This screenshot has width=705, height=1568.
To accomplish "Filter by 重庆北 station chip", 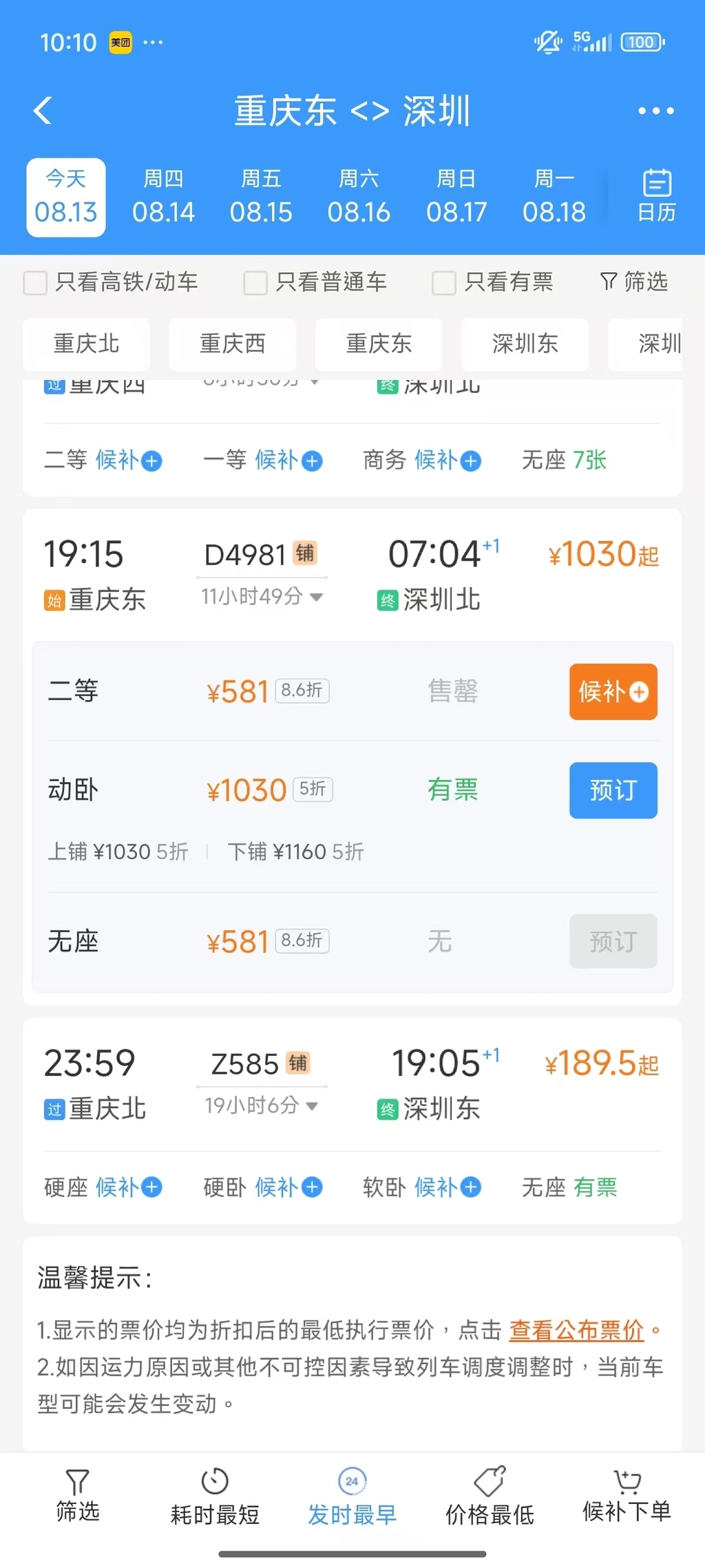I will 86,343.
